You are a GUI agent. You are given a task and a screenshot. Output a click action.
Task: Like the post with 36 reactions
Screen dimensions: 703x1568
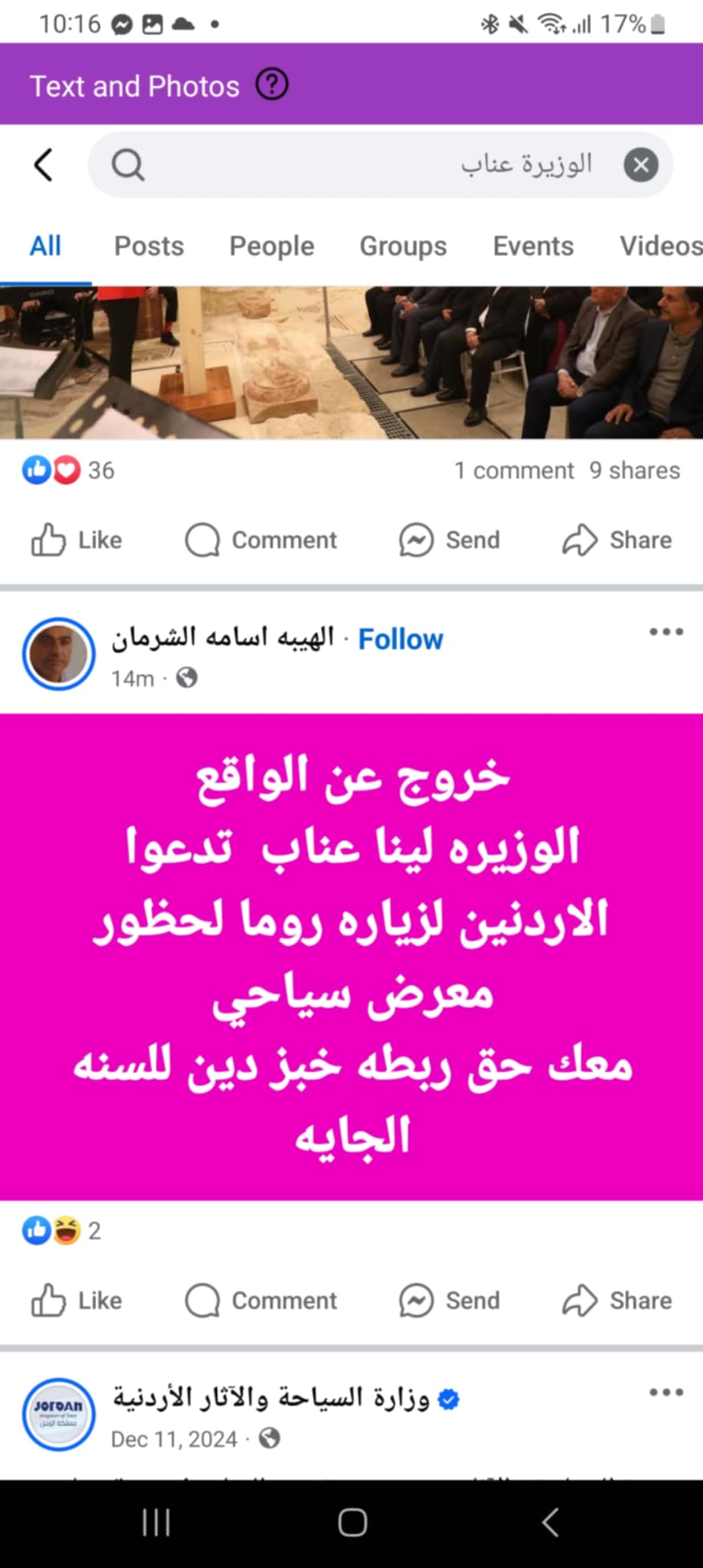77,540
